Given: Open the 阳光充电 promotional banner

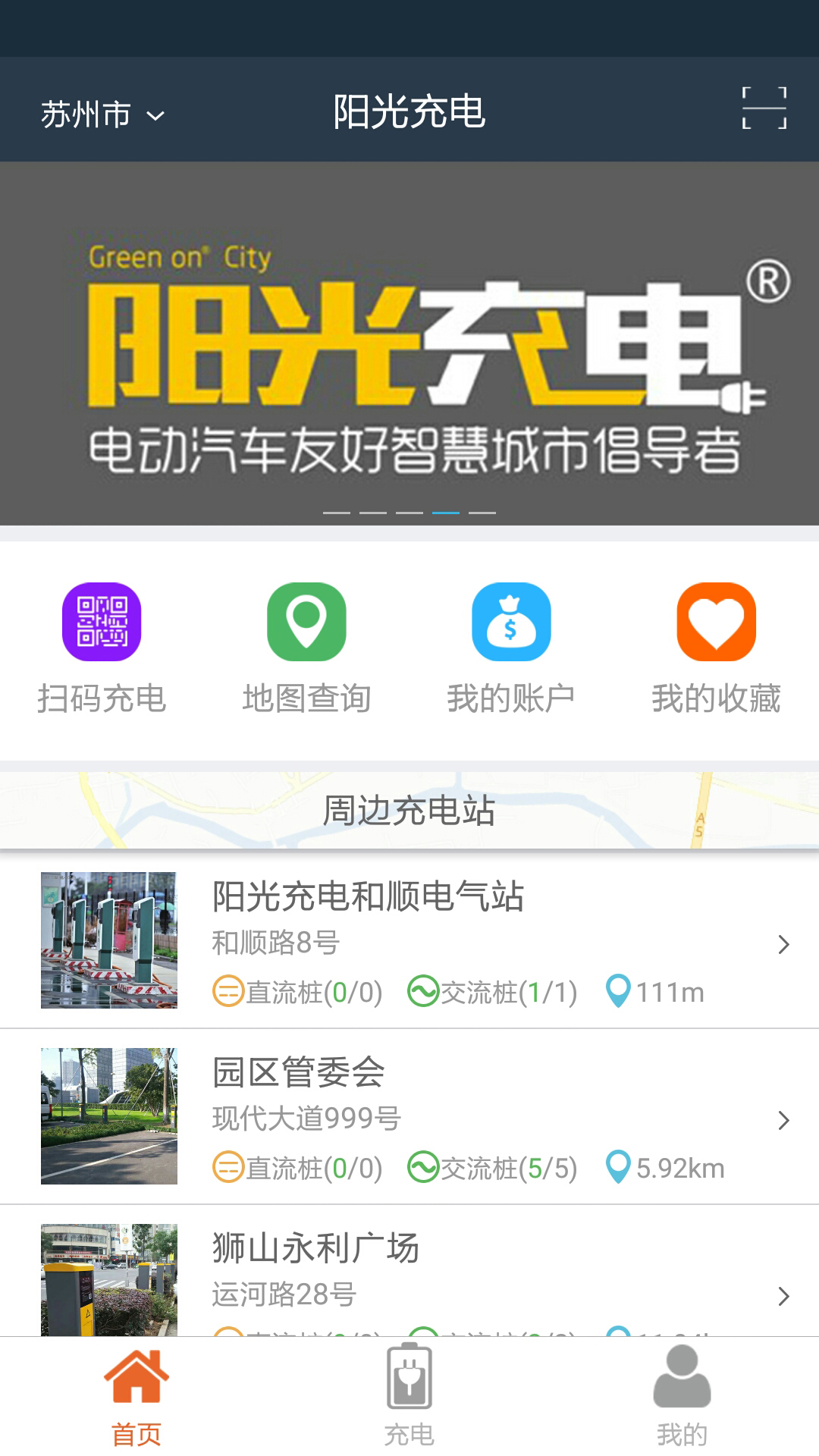Looking at the screenshot, I should click(409, 343).
